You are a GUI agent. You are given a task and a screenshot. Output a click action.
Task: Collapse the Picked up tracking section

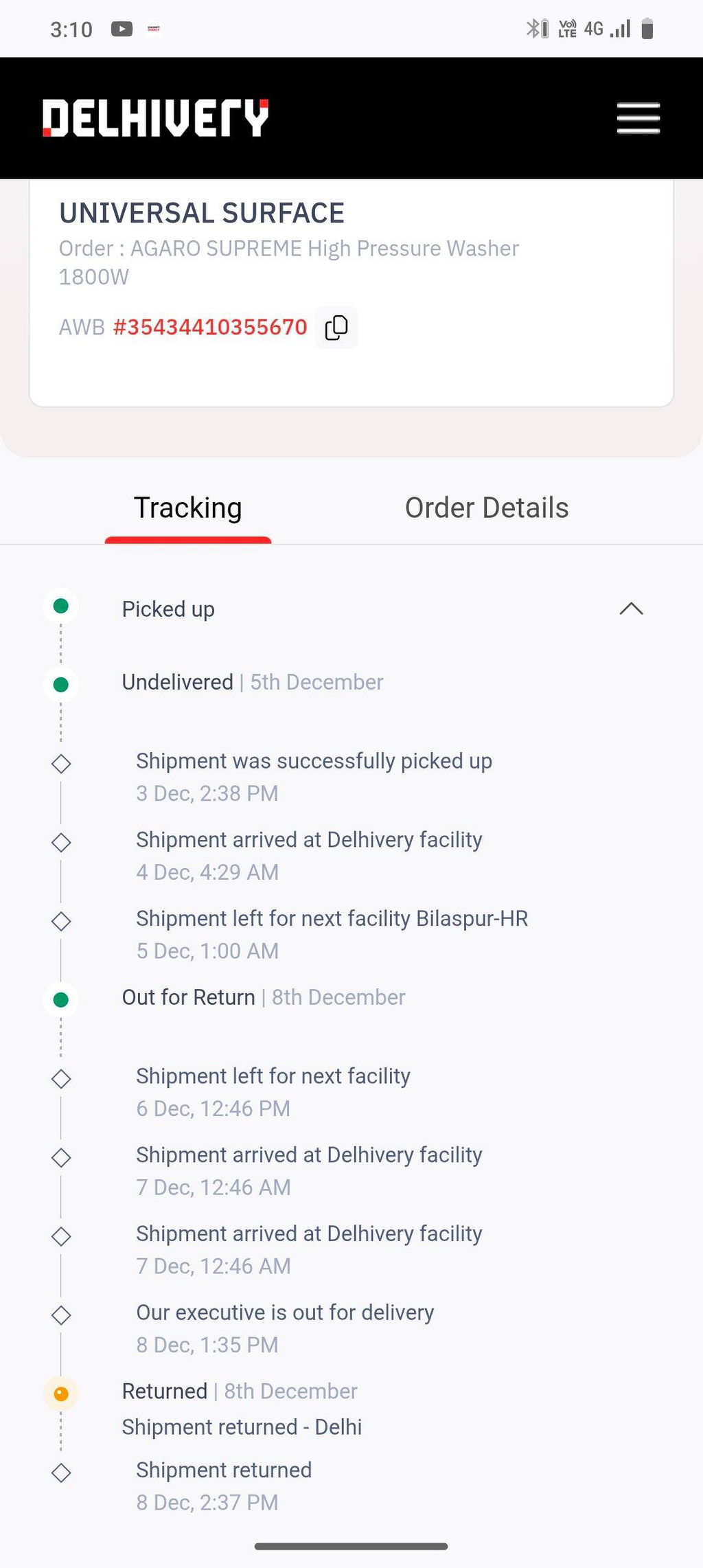(631, 609)
